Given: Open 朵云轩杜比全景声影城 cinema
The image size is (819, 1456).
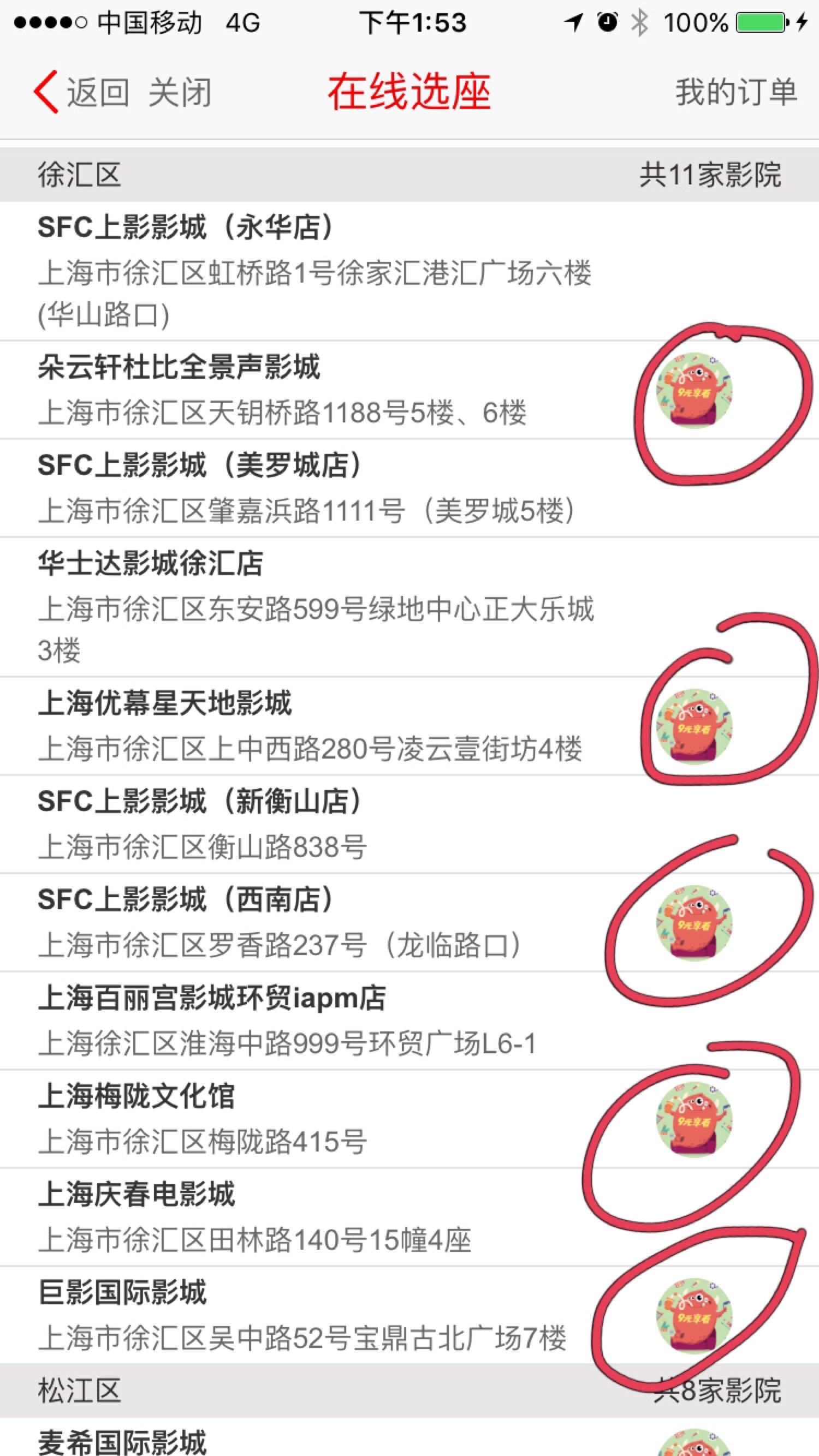Looking at the screenshot, I should [x=410, y=390].
